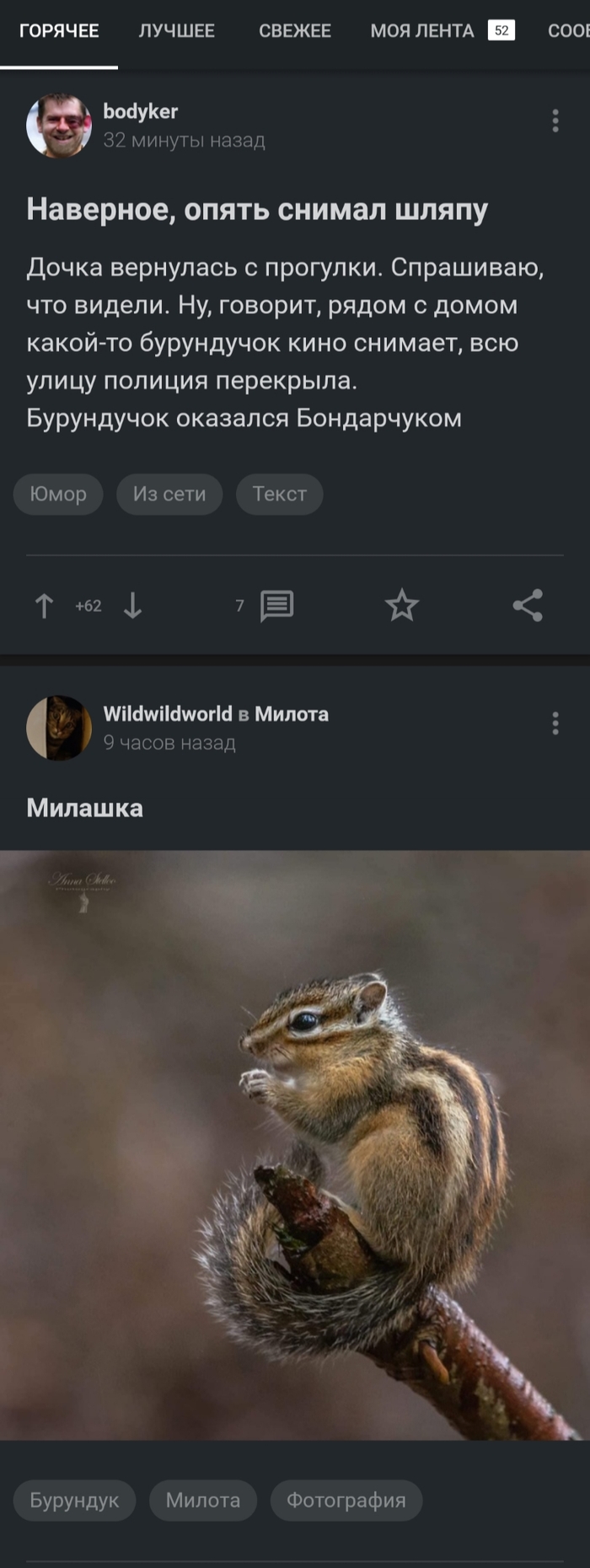Select the Юмор tag chip
Viewport: 590px width, 1568px height.
(x=58, y=494)
